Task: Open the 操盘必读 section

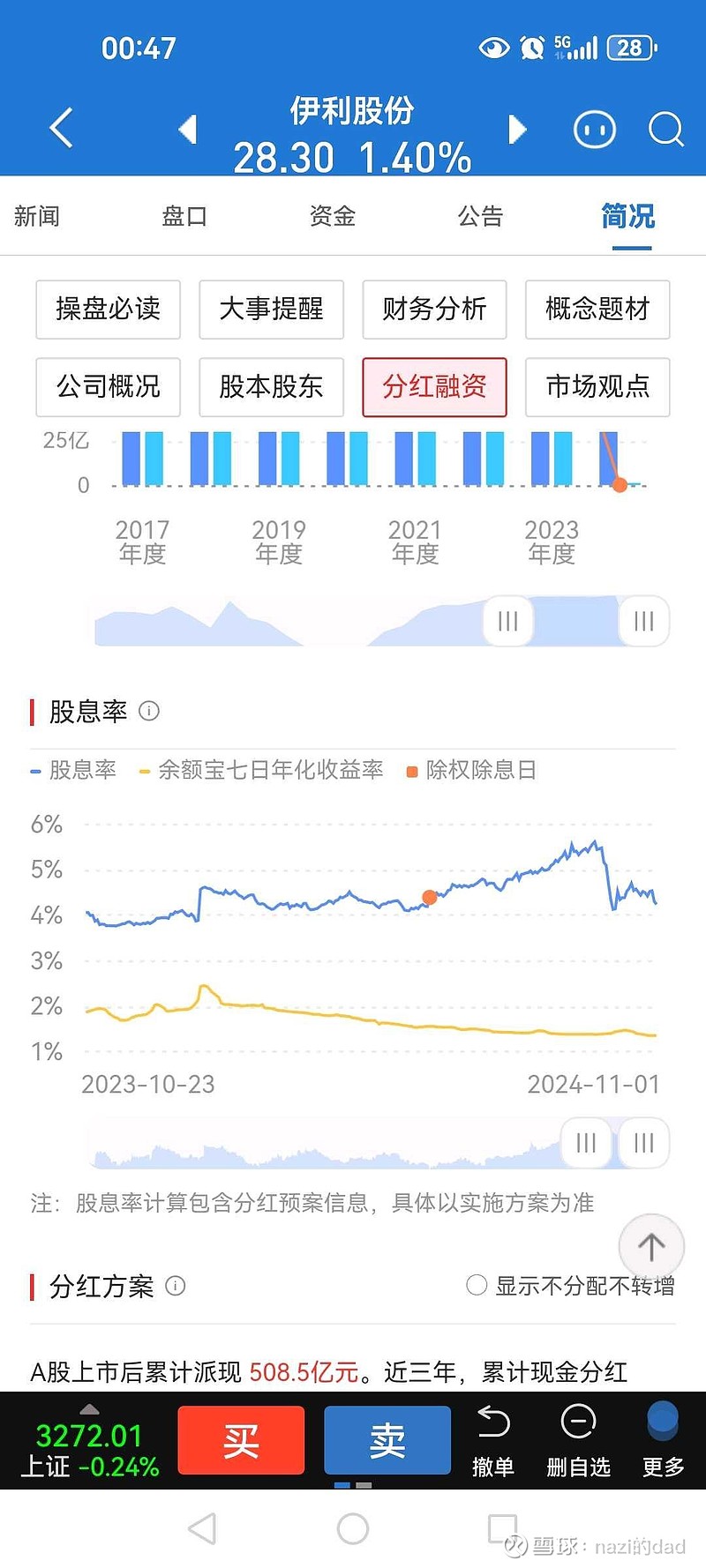Action: point(108,310)
